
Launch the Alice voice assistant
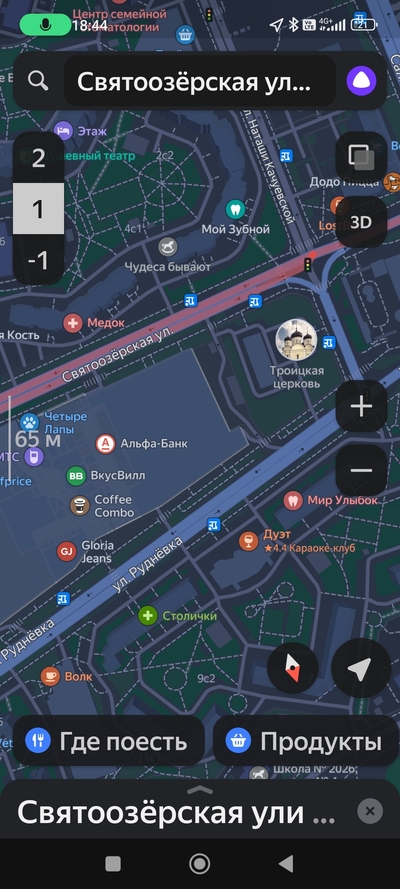click(x=361, y=81)
